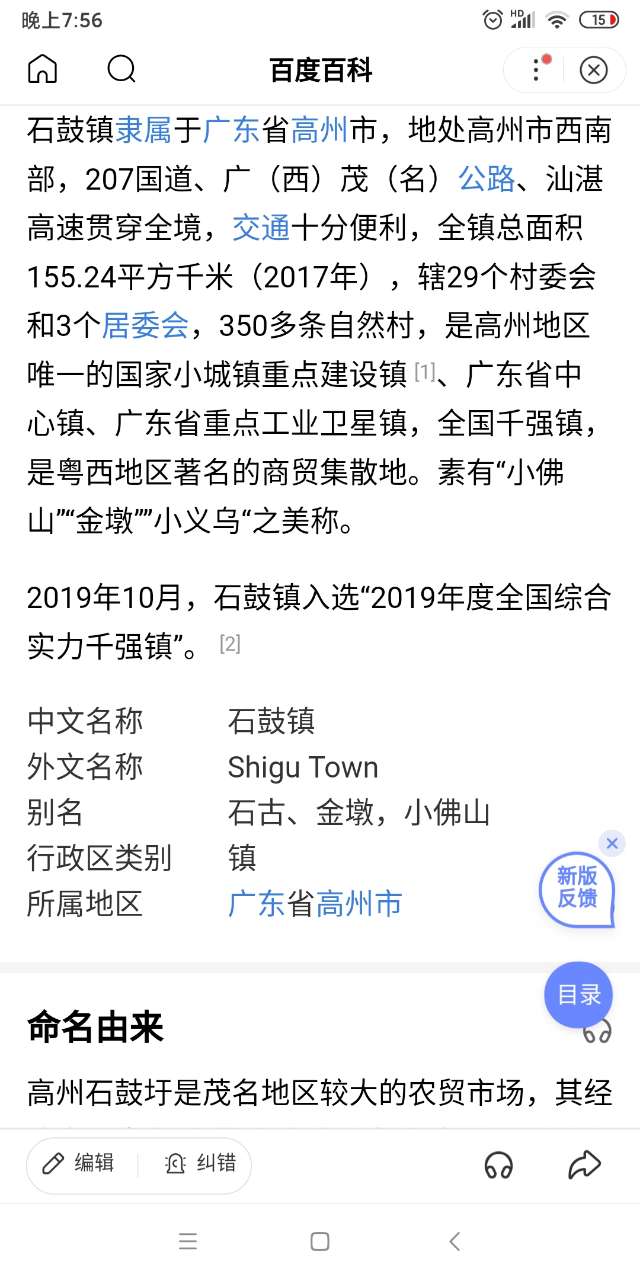Close the mini program with the X button

coord(594,69)
